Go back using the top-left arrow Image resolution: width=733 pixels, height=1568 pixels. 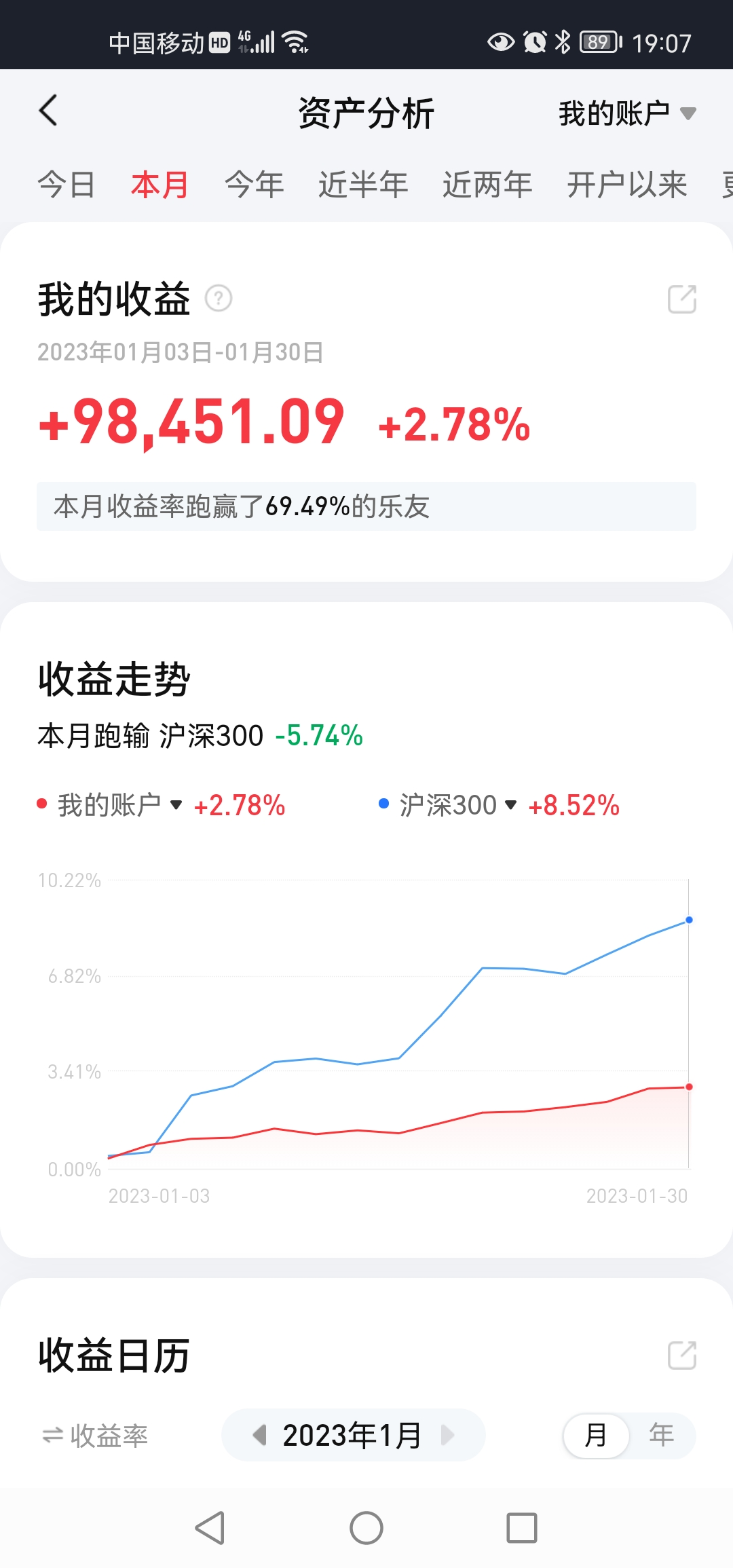48,110
